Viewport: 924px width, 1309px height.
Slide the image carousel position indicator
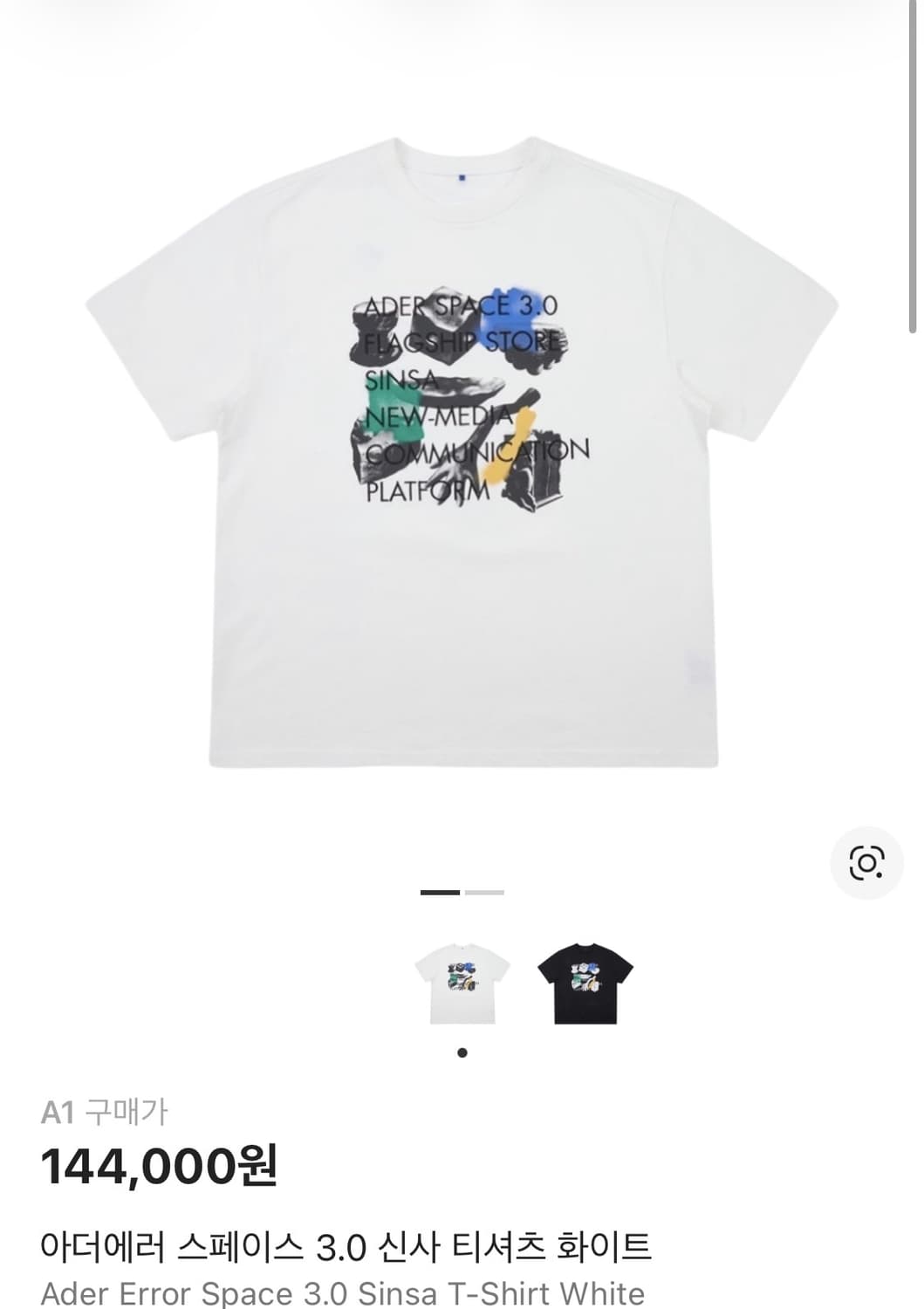(x=462, y=894)
